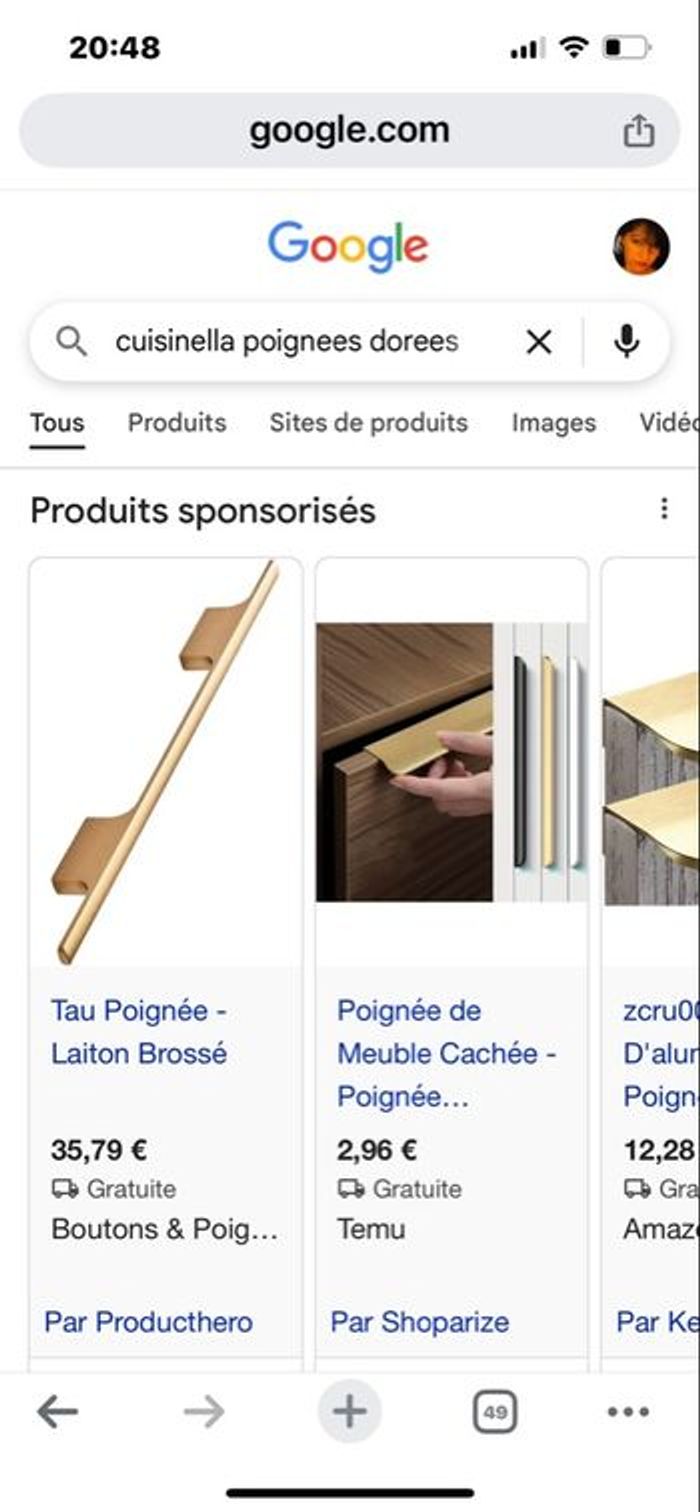The height and width of the screenshot is (1512, 700).
Task: Open the Produits sponsorisés three-dot menu
Action: click(x=664, y=510)
